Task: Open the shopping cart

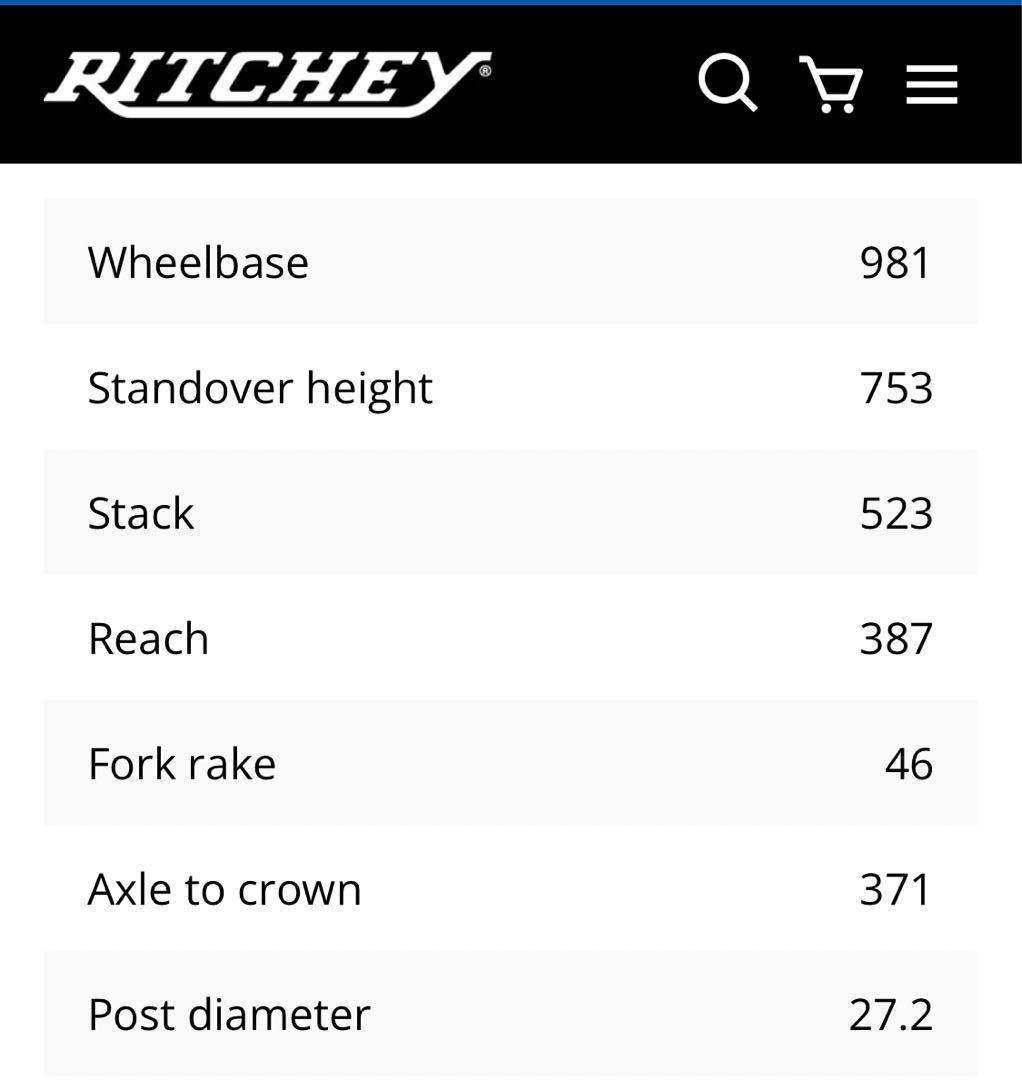Action: pyautogui.click(x=831, y=84)
